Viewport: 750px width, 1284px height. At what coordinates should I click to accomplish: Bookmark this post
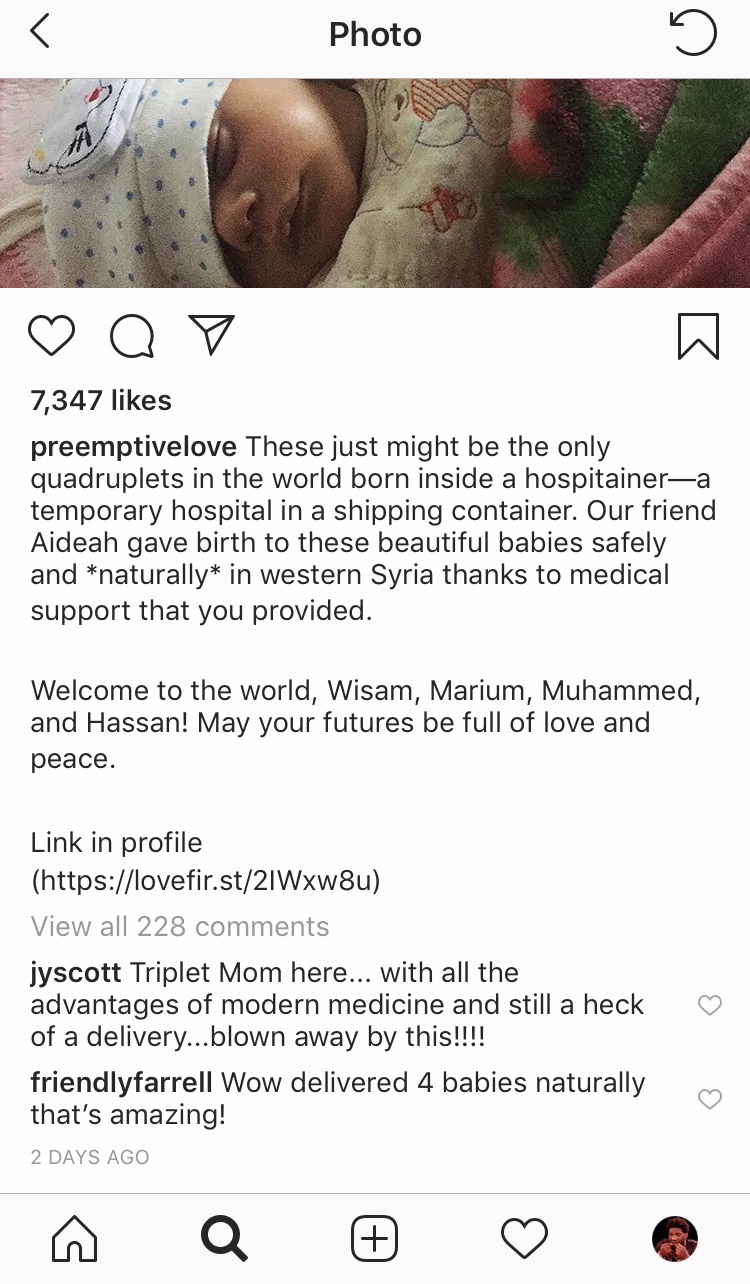point(698,336)
